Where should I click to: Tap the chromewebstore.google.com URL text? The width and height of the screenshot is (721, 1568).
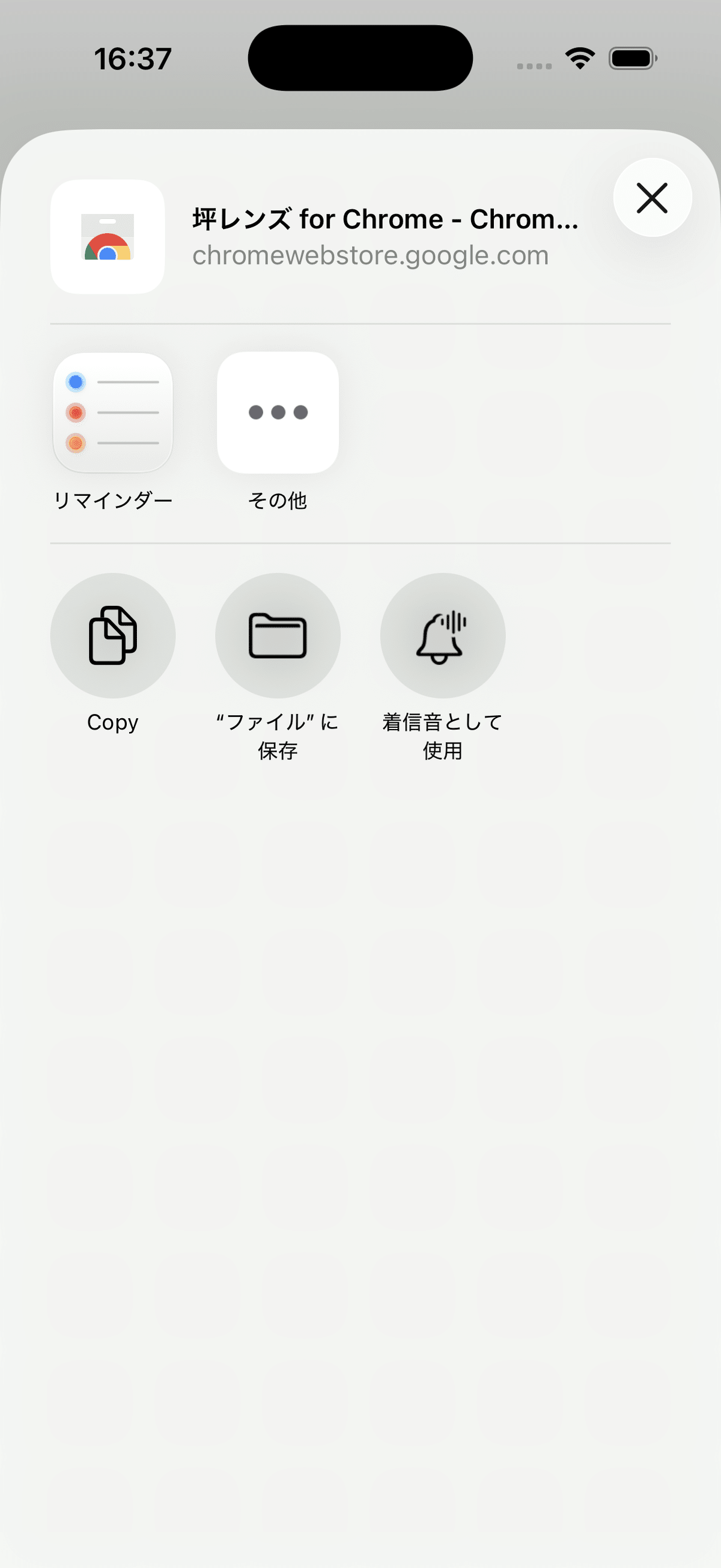(x=370, y=255)
